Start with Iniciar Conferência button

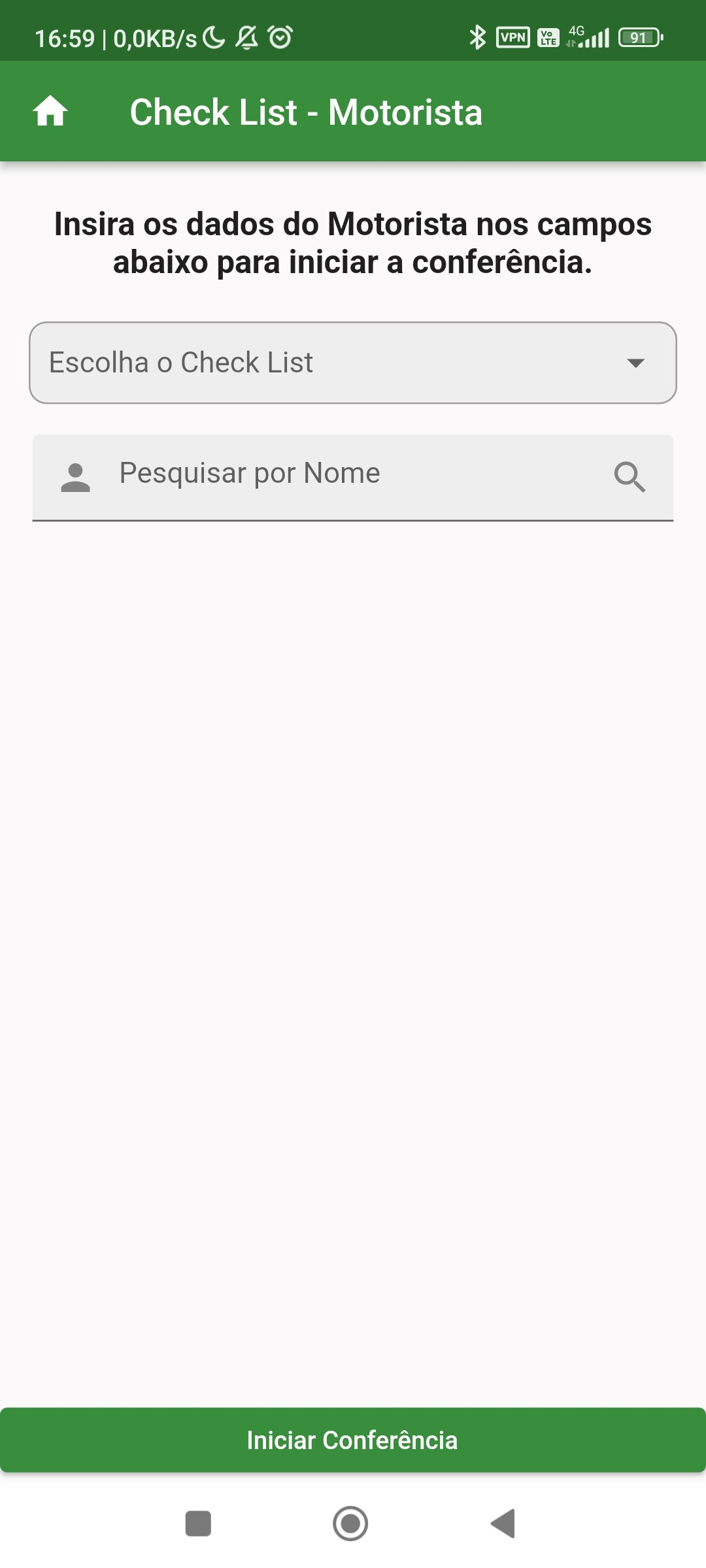[x=353, y=1440]
